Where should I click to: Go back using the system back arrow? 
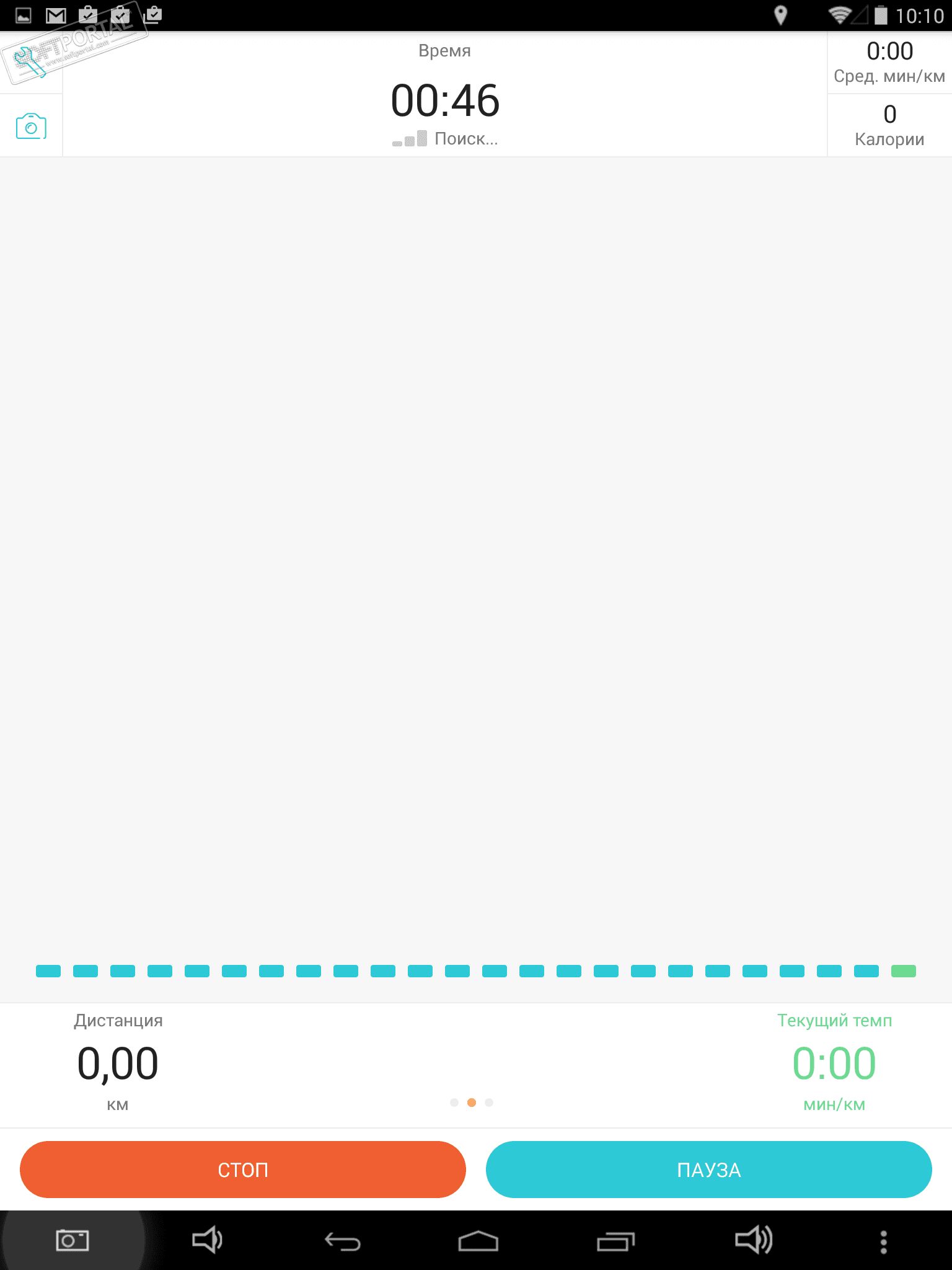(343, 1241)
